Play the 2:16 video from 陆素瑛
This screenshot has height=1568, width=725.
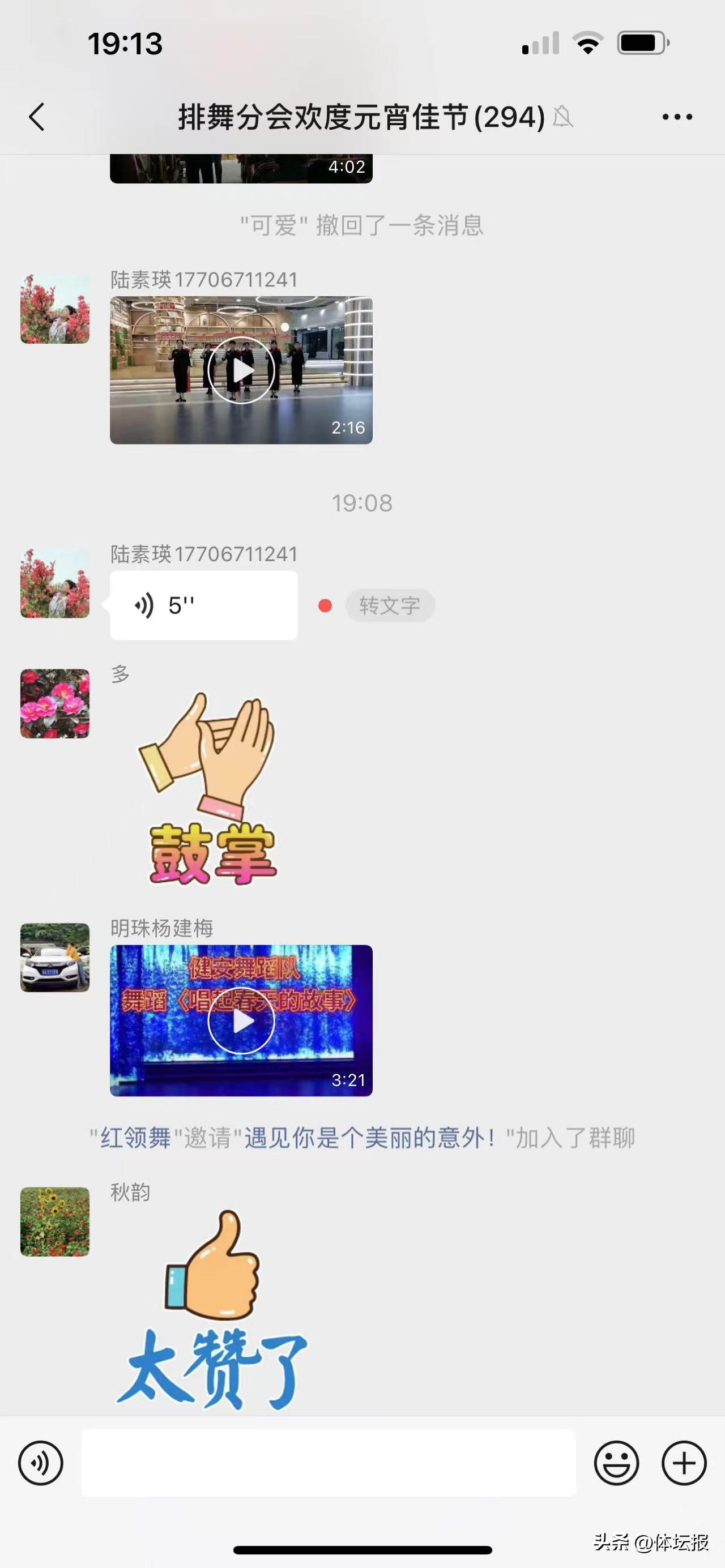pyautogui.click(x=241, y=370)
